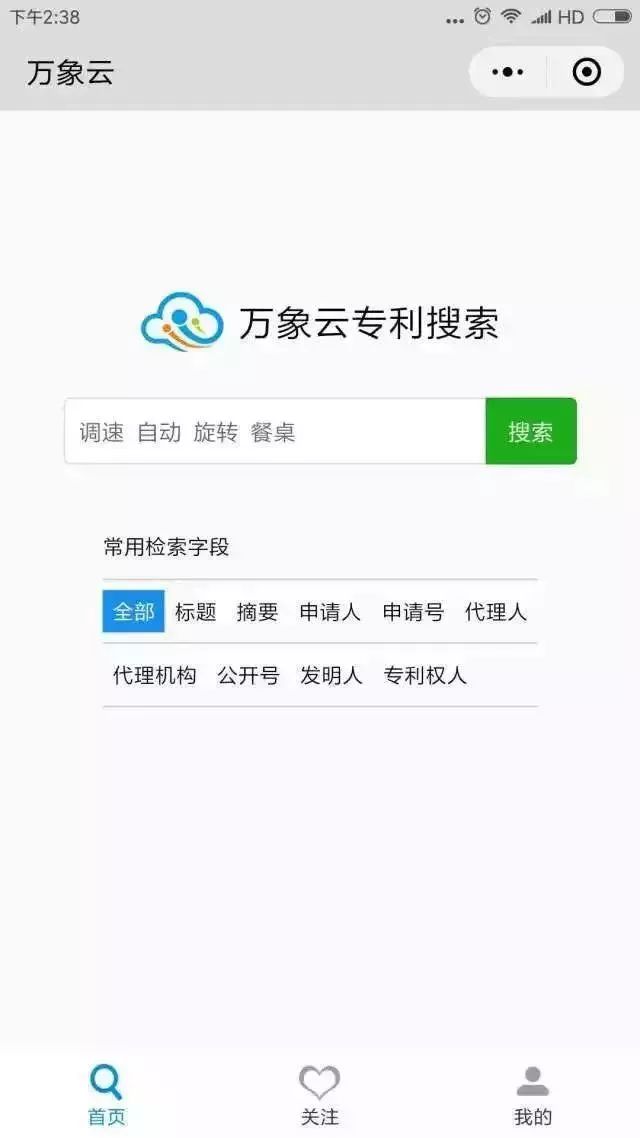The height and width of the screenshot is (1138, 640).
Task: Choose 代理机构 as search field
Action: [x=154, y=675]
